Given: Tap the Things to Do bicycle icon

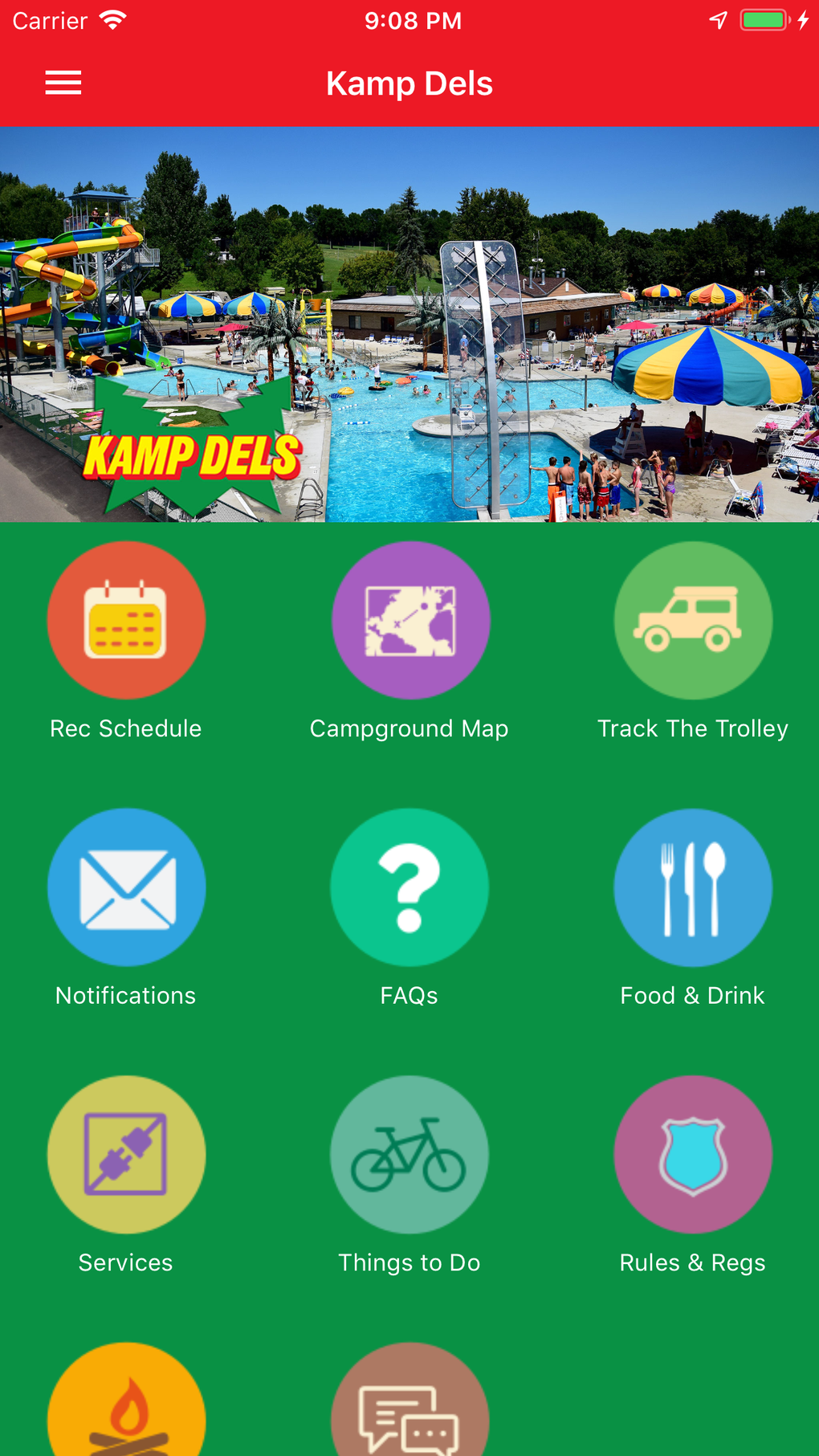Looking at the screenshot, I should click(409, 1154).
